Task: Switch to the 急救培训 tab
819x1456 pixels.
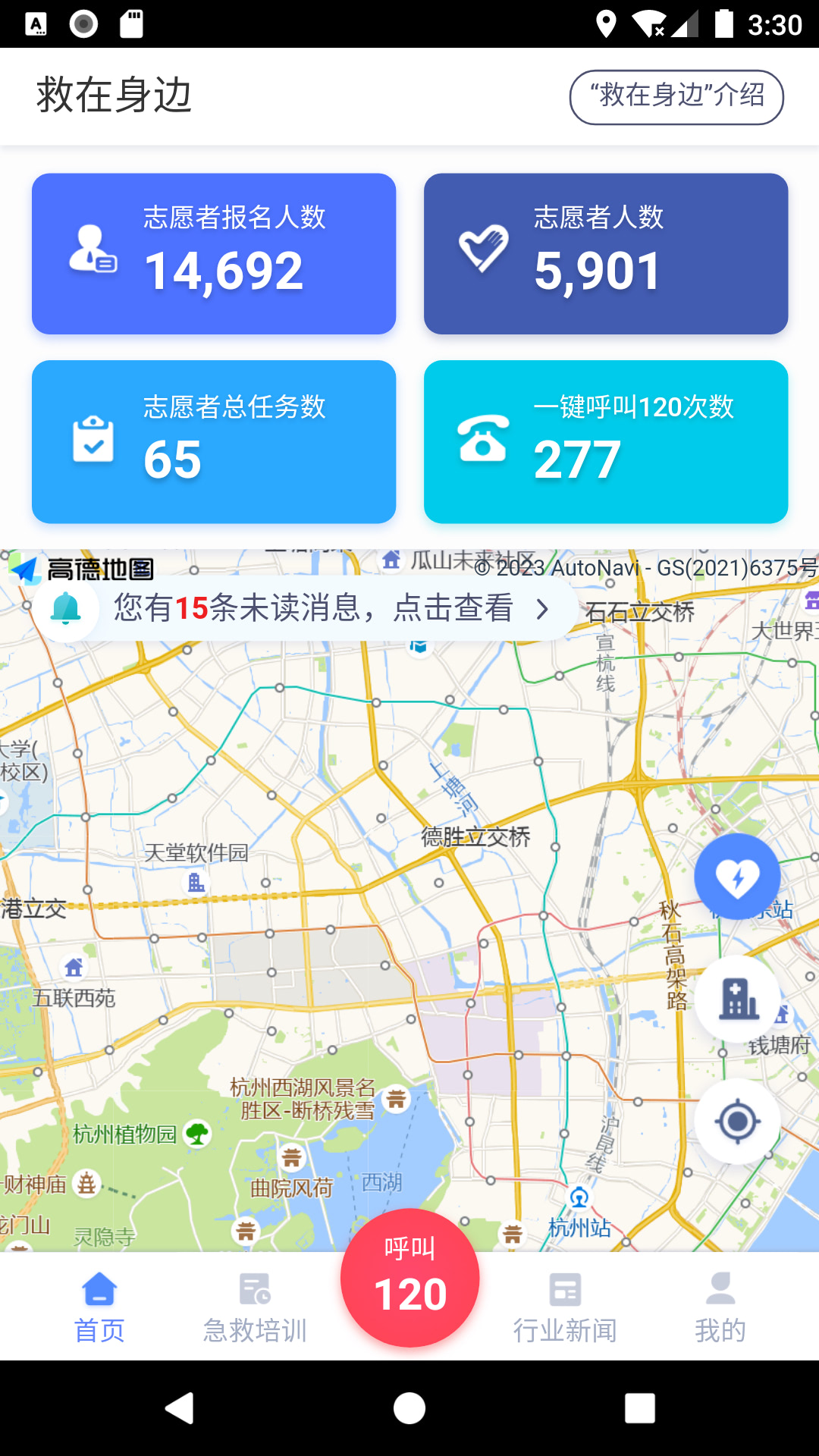Action: (254, 1304)
